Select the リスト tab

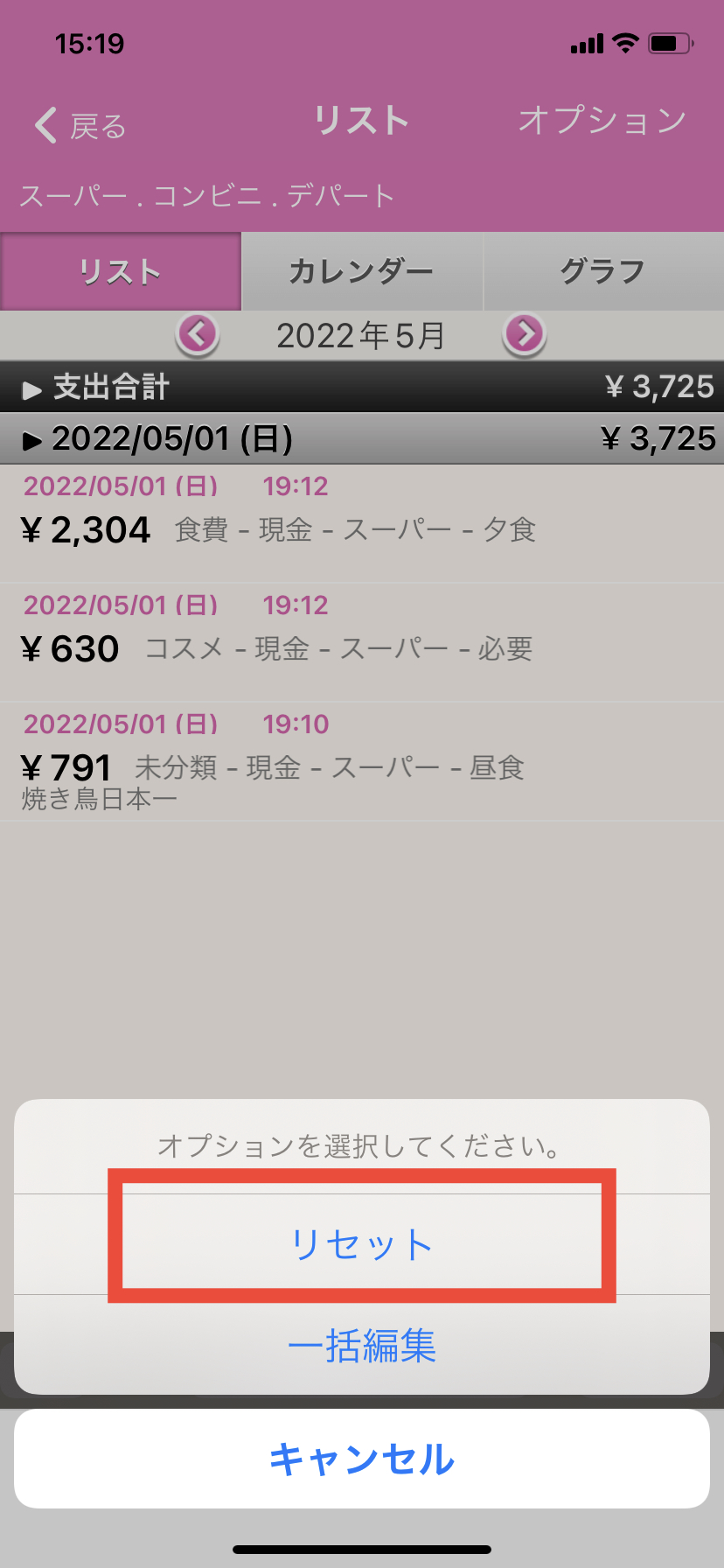[120, 271]
